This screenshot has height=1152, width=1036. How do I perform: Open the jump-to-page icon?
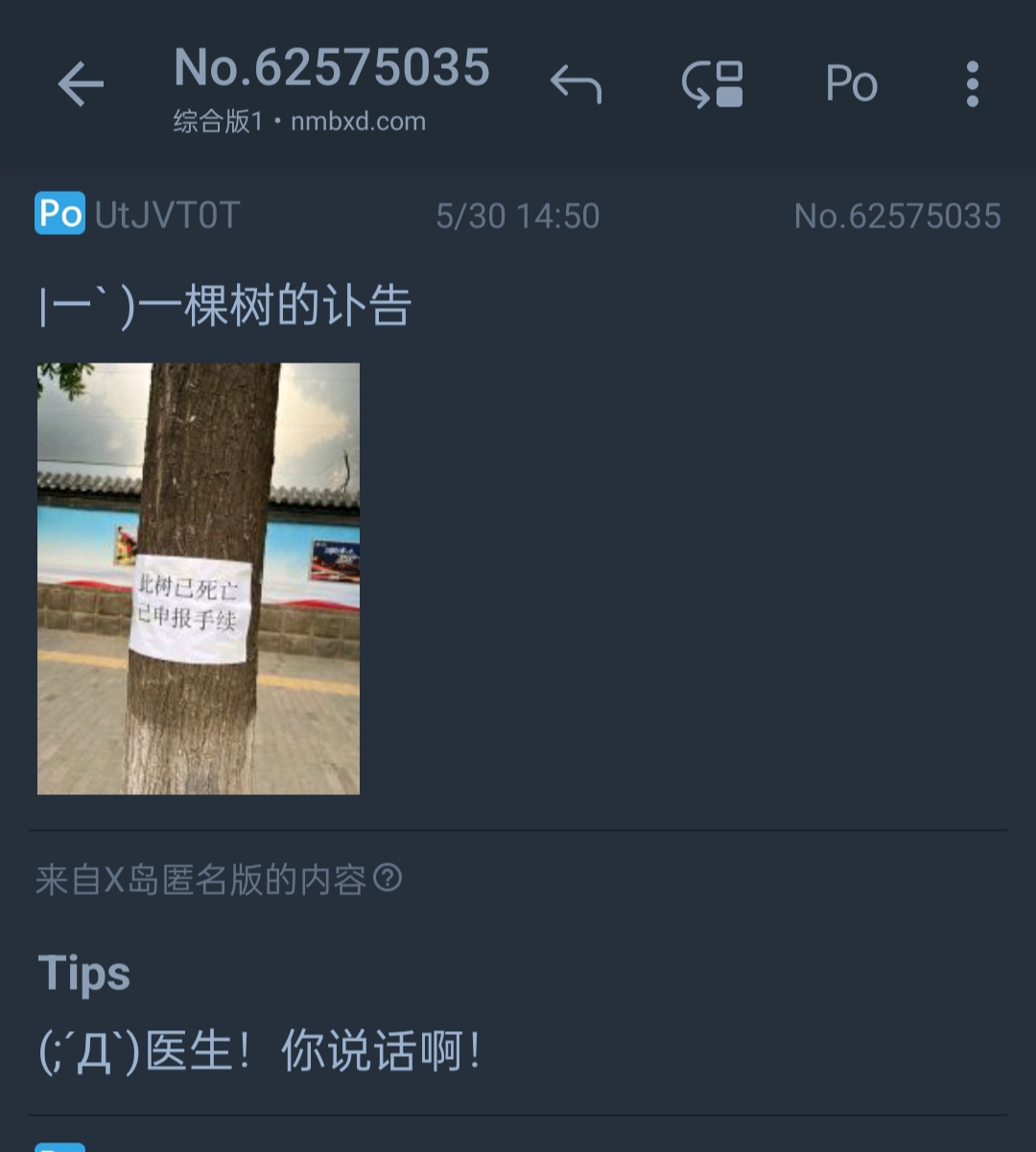713,84
